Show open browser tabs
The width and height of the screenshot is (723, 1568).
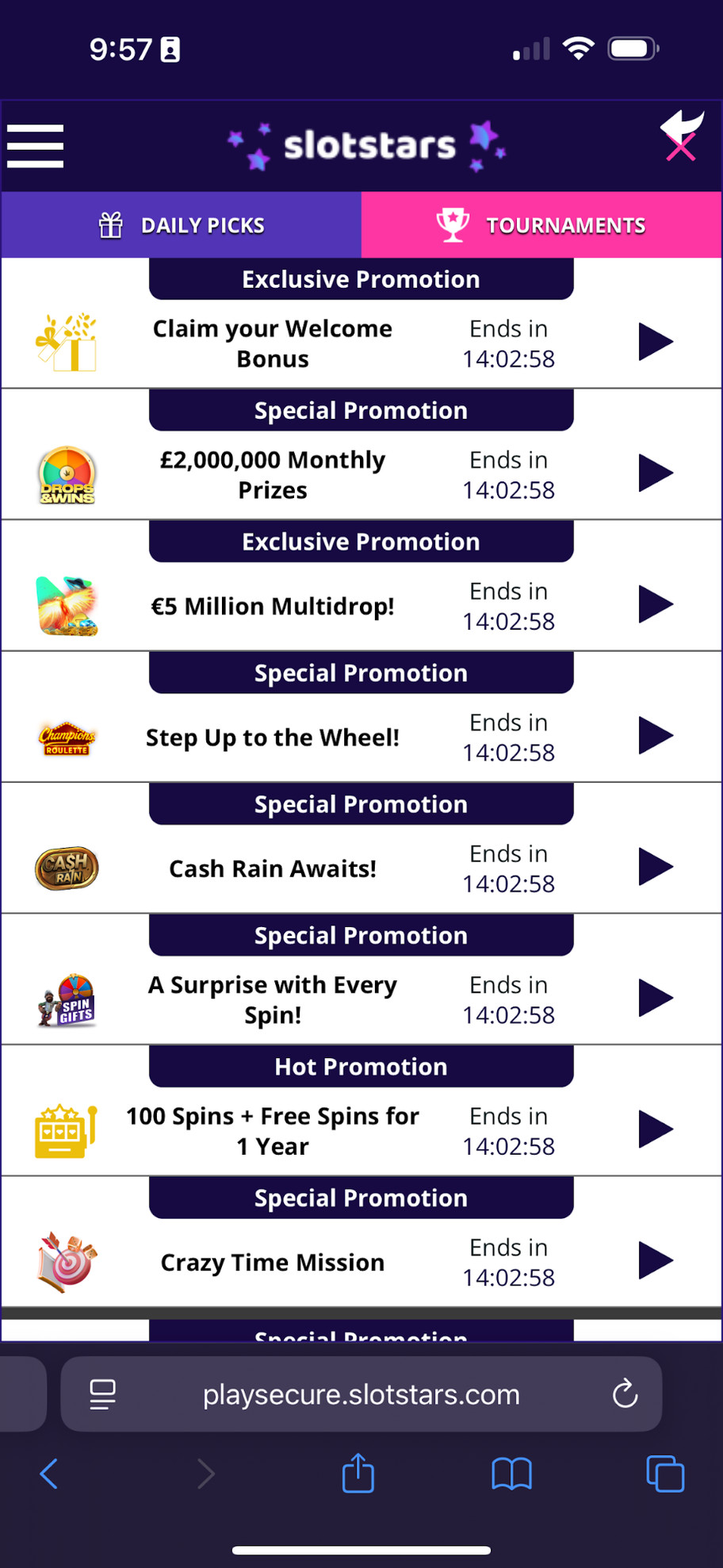(x=664, y=1474)
